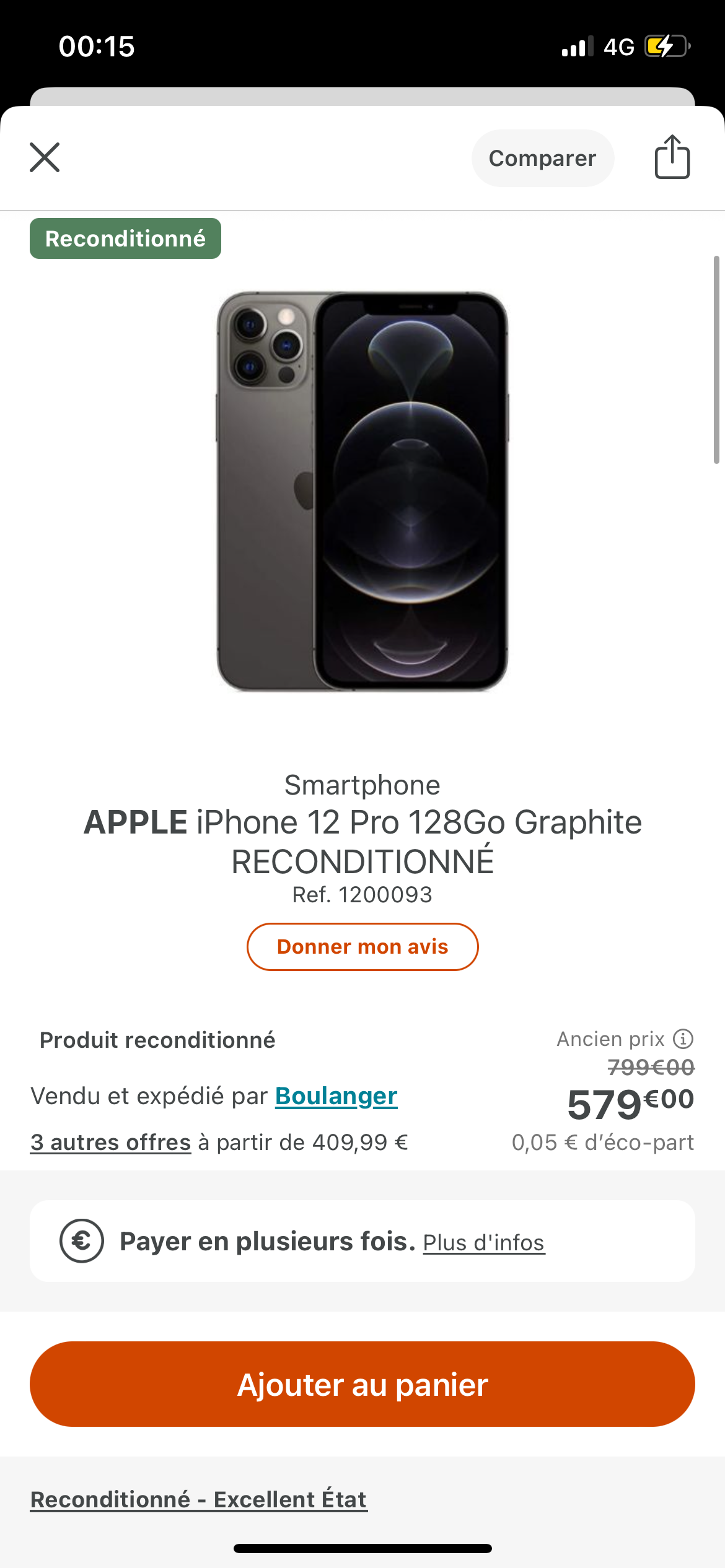Tap the Comparer button
The height and width of the screenshot is (1568, 725).
(x=542, y=159)
